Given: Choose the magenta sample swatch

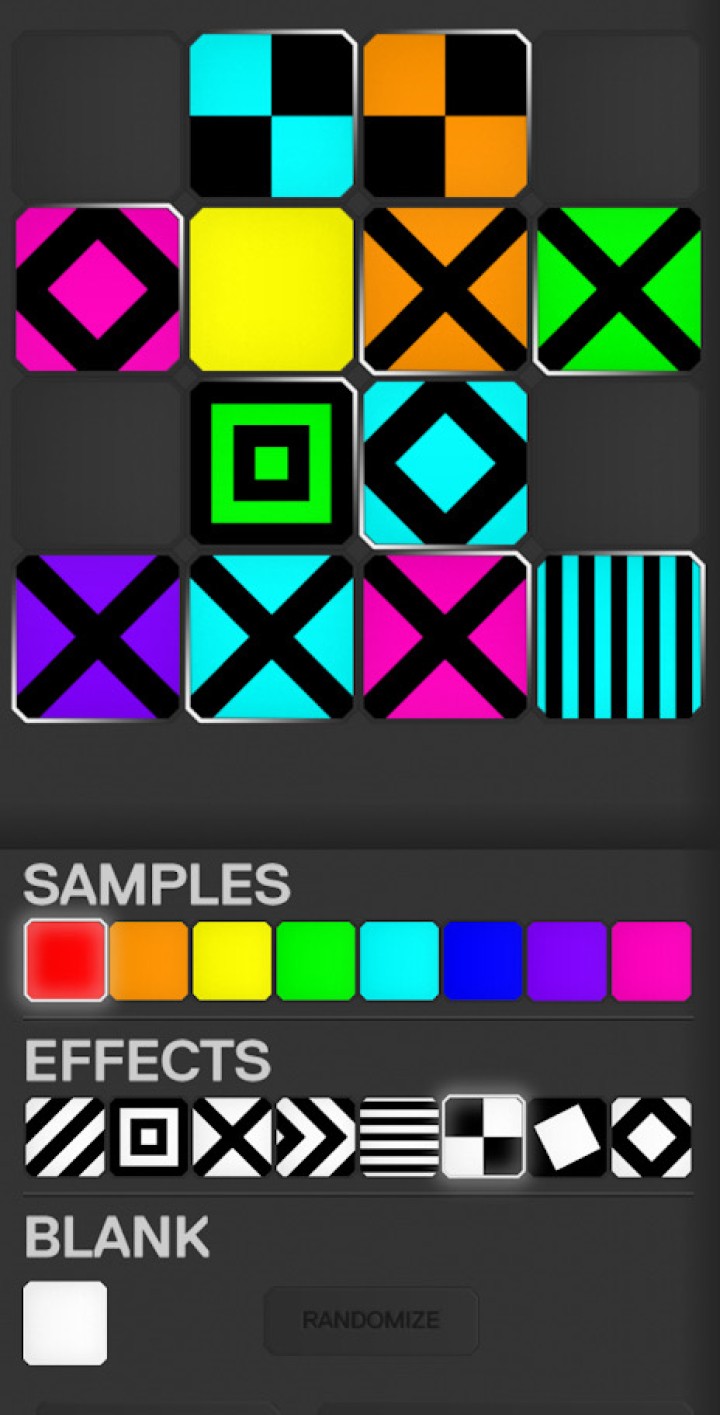Looking at the screenshot, I should 651,961.
